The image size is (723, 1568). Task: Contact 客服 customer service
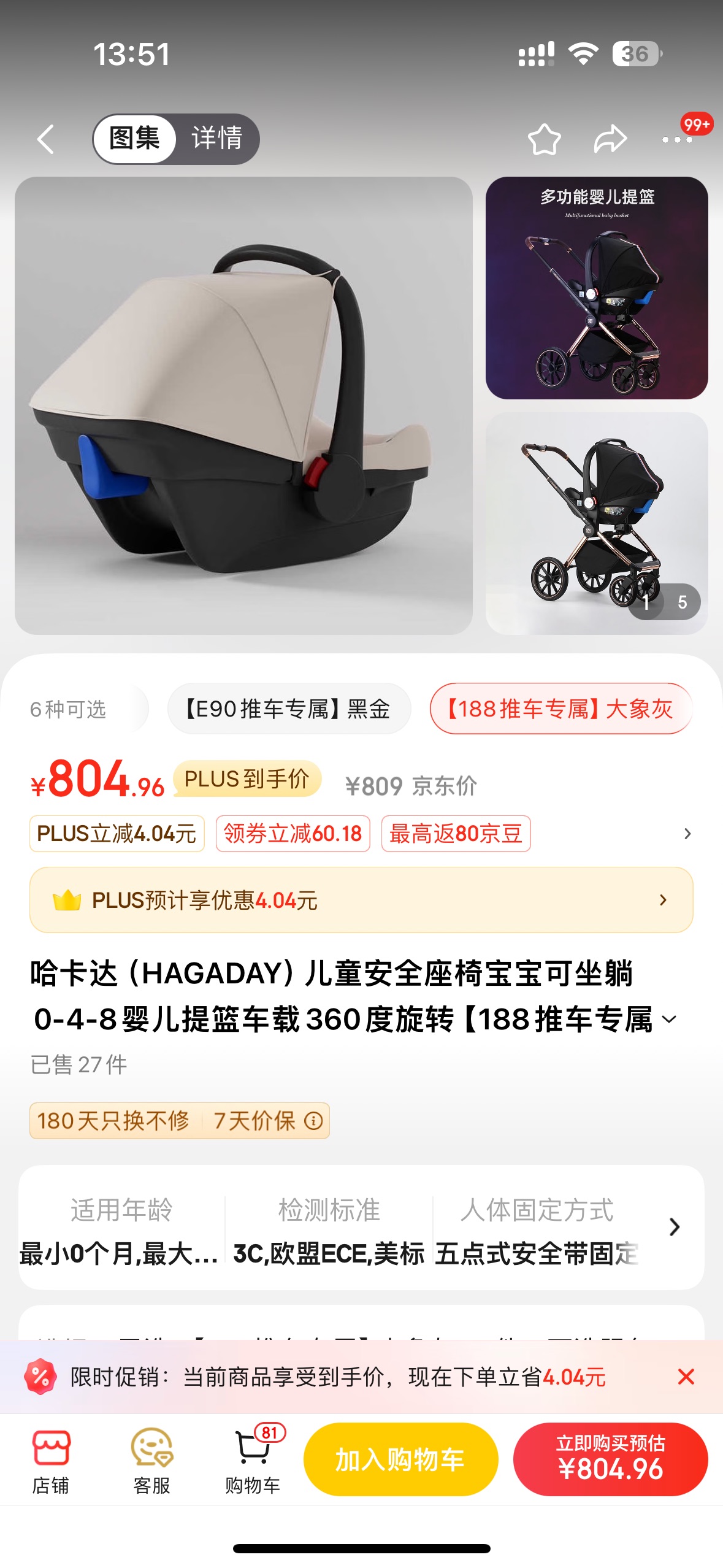(151, 1461)
